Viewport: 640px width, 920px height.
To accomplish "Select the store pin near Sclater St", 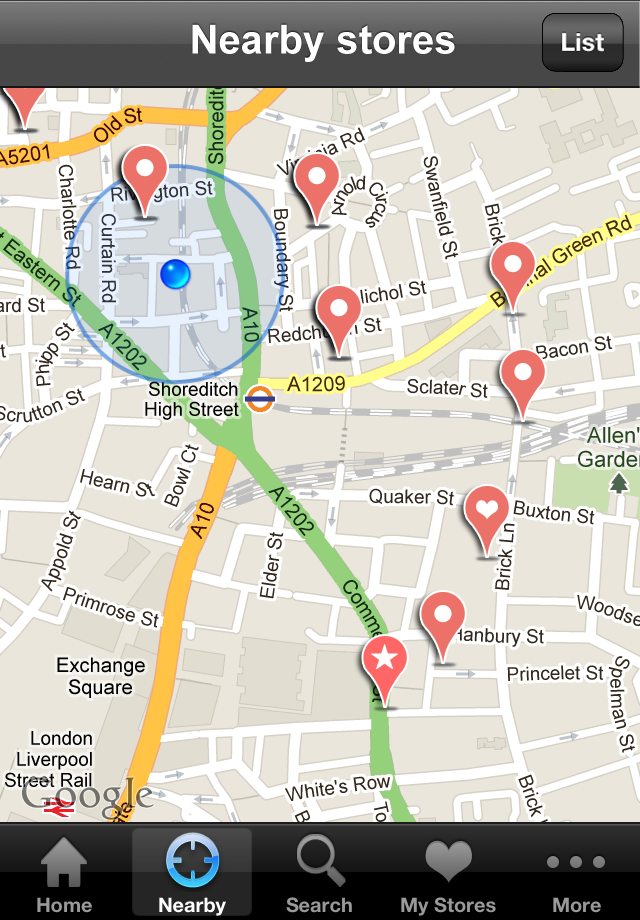I will [522, 376].
